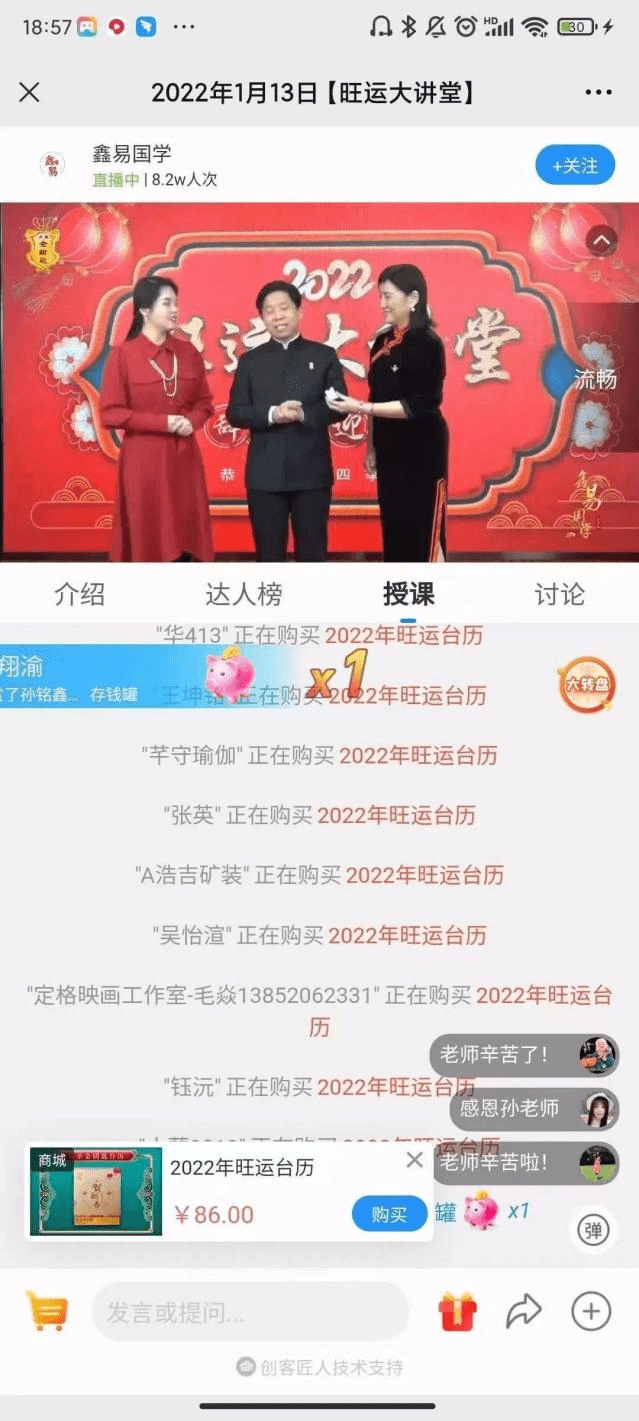Open the 大转盘 lucky wheel
This screenshot has height=1421, width=639.
pos(586,685)
